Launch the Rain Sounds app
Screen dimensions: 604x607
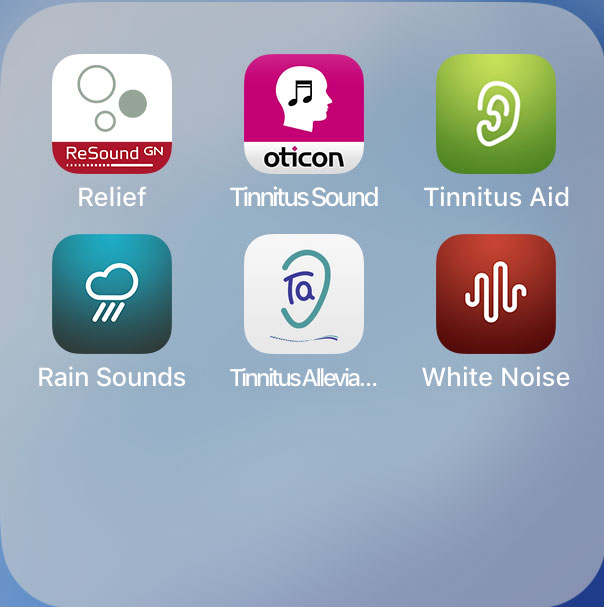pyautogui.click(x=112, y=294)
